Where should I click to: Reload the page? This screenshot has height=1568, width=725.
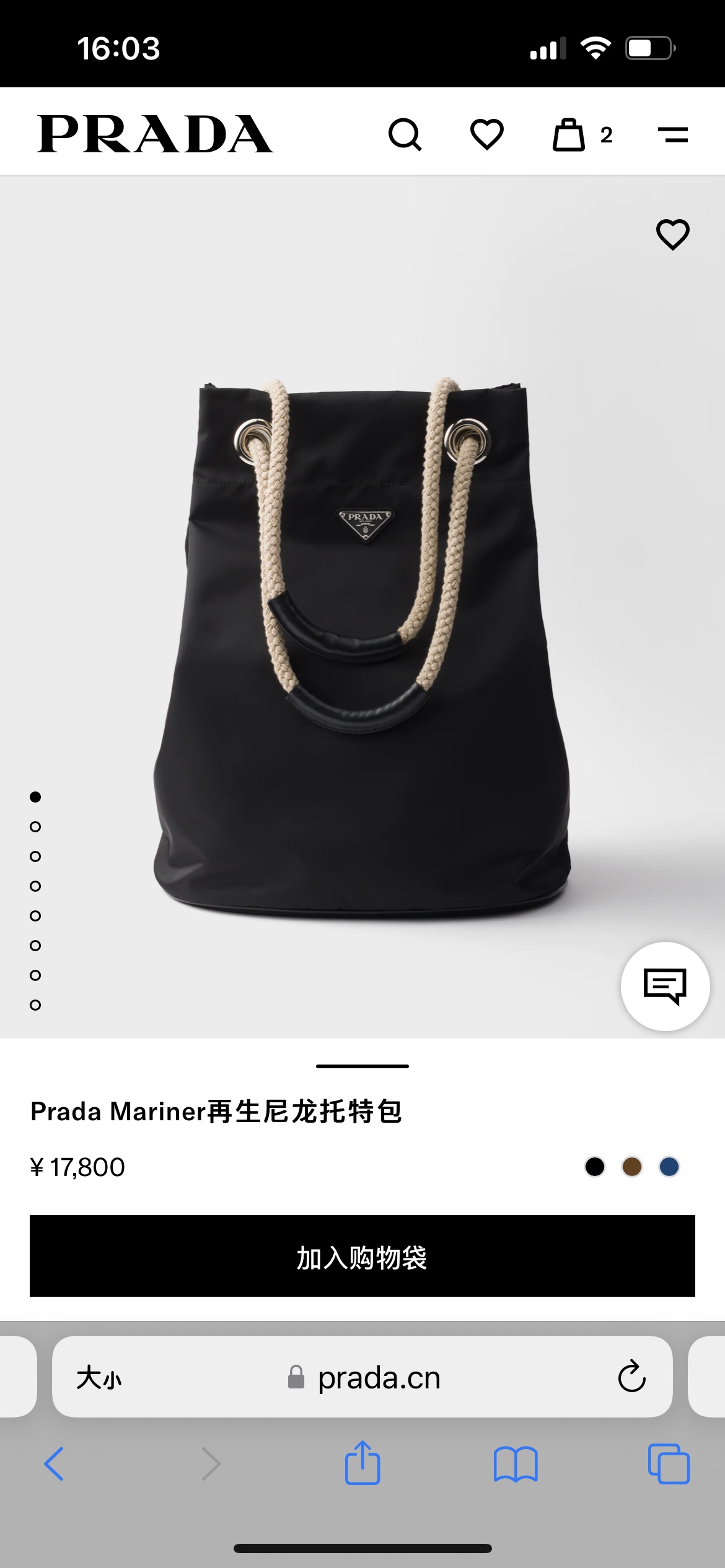[x=631, y=1377]
